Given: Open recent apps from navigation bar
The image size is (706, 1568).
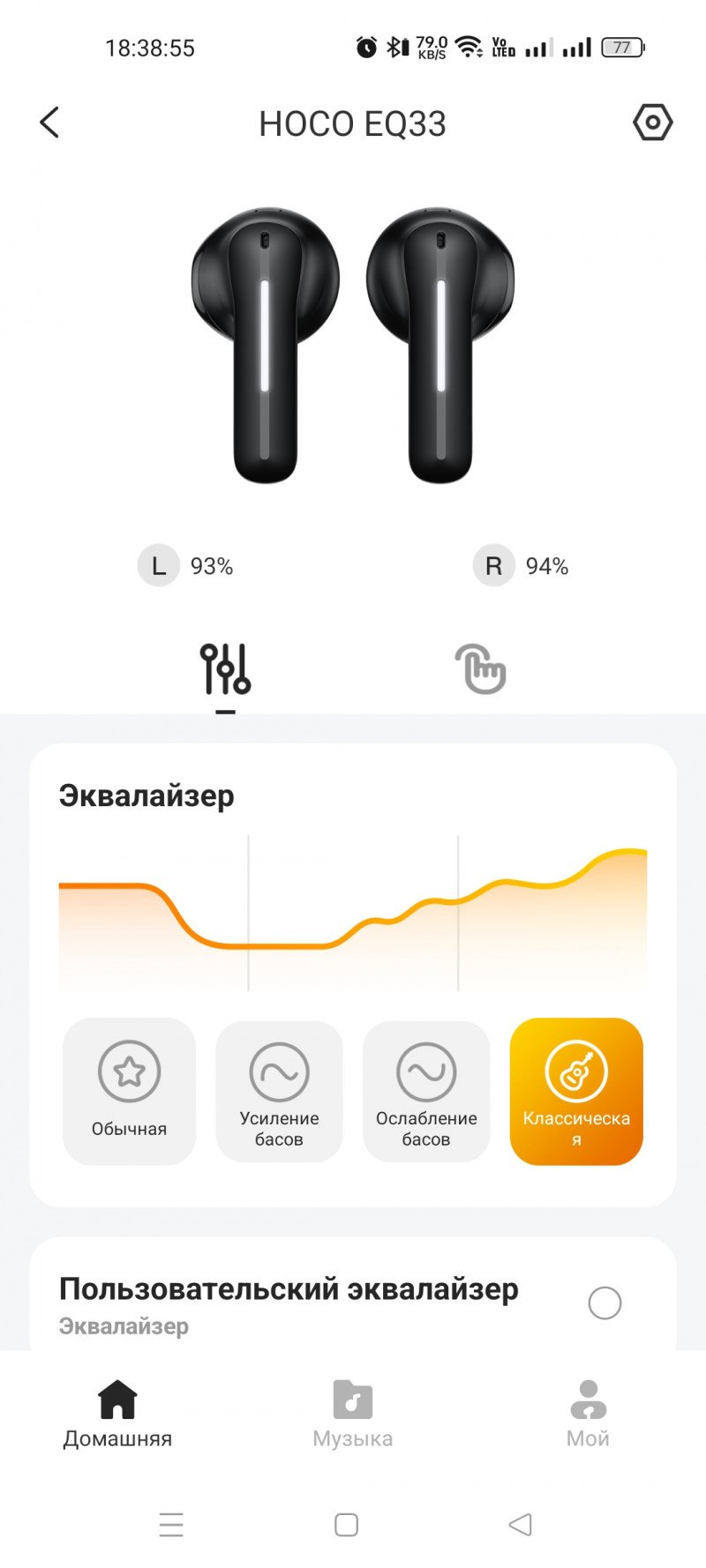Looking at the screenshot, I should [x=171, y=1525].
